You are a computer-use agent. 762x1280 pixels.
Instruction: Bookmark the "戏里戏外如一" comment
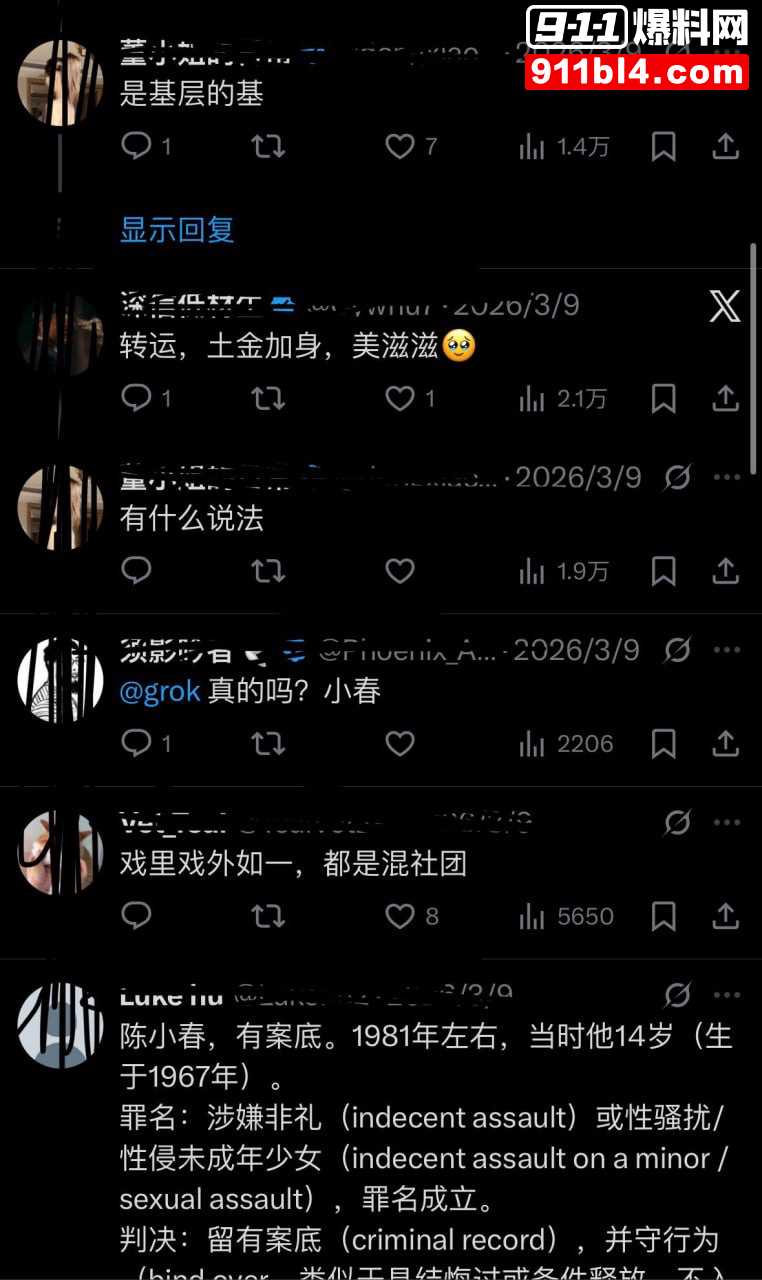(x=662, y=915)
